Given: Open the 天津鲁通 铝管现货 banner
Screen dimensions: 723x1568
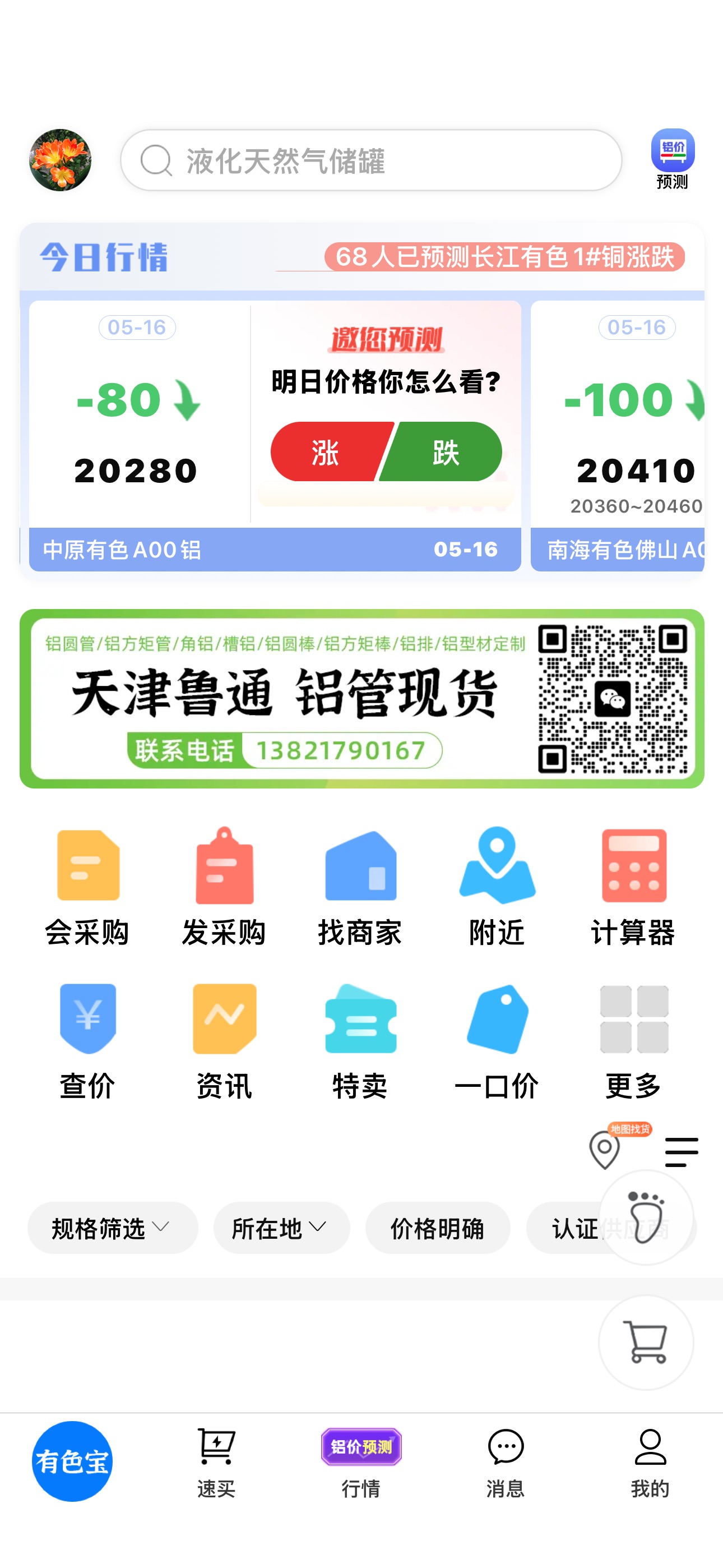Looking at the screenshot, I should [x=361, y=698].
